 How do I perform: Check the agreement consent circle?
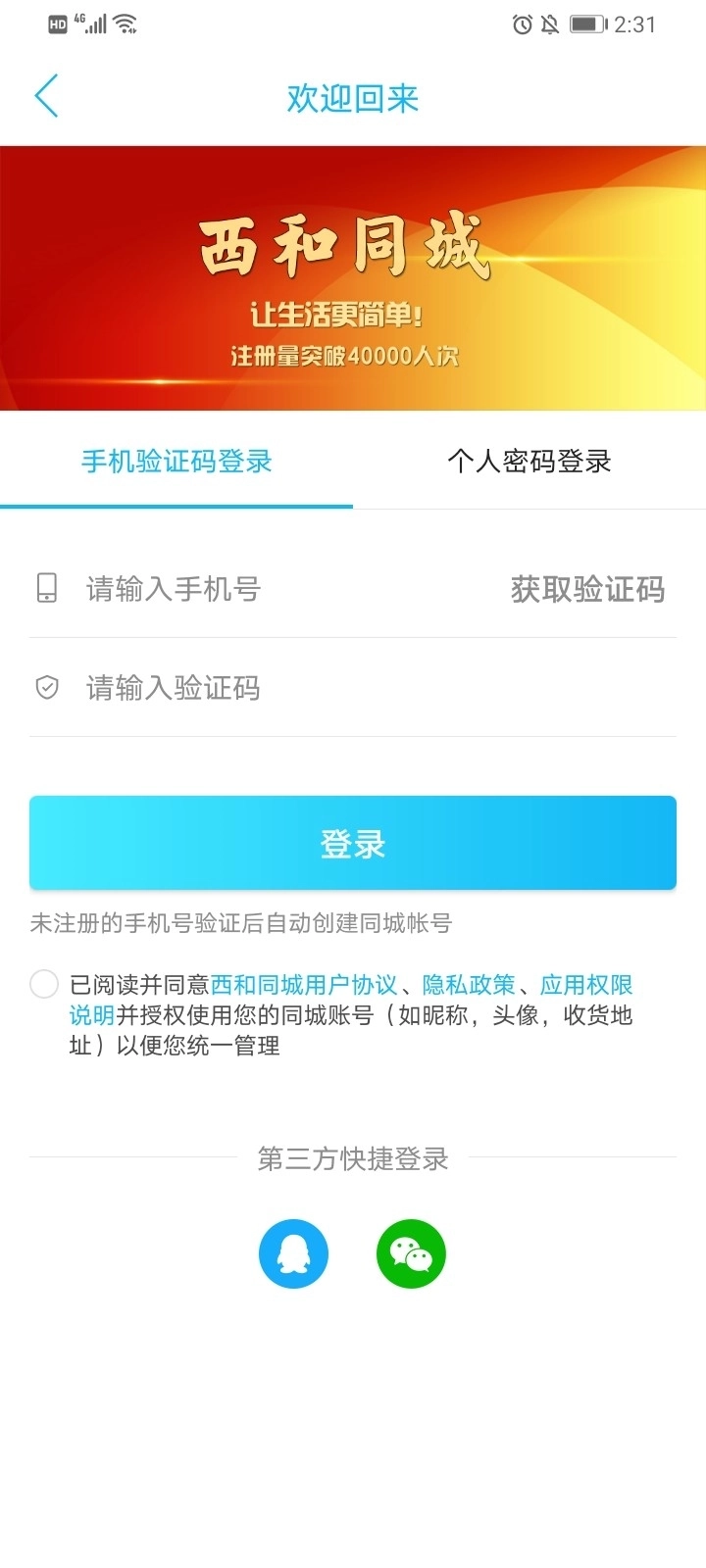click(x=43, y=983)
